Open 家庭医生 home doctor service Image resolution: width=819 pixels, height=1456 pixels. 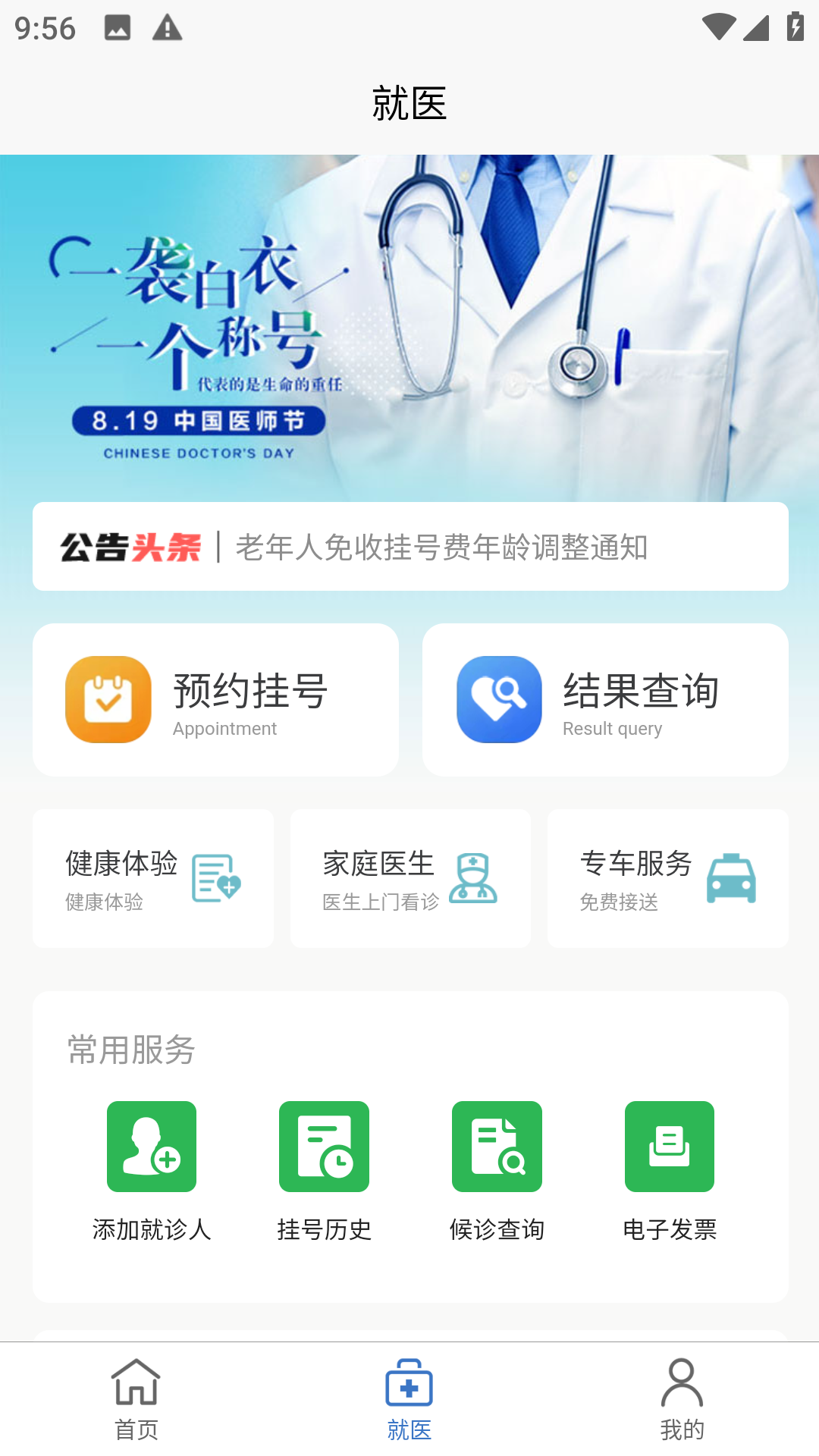410,878
